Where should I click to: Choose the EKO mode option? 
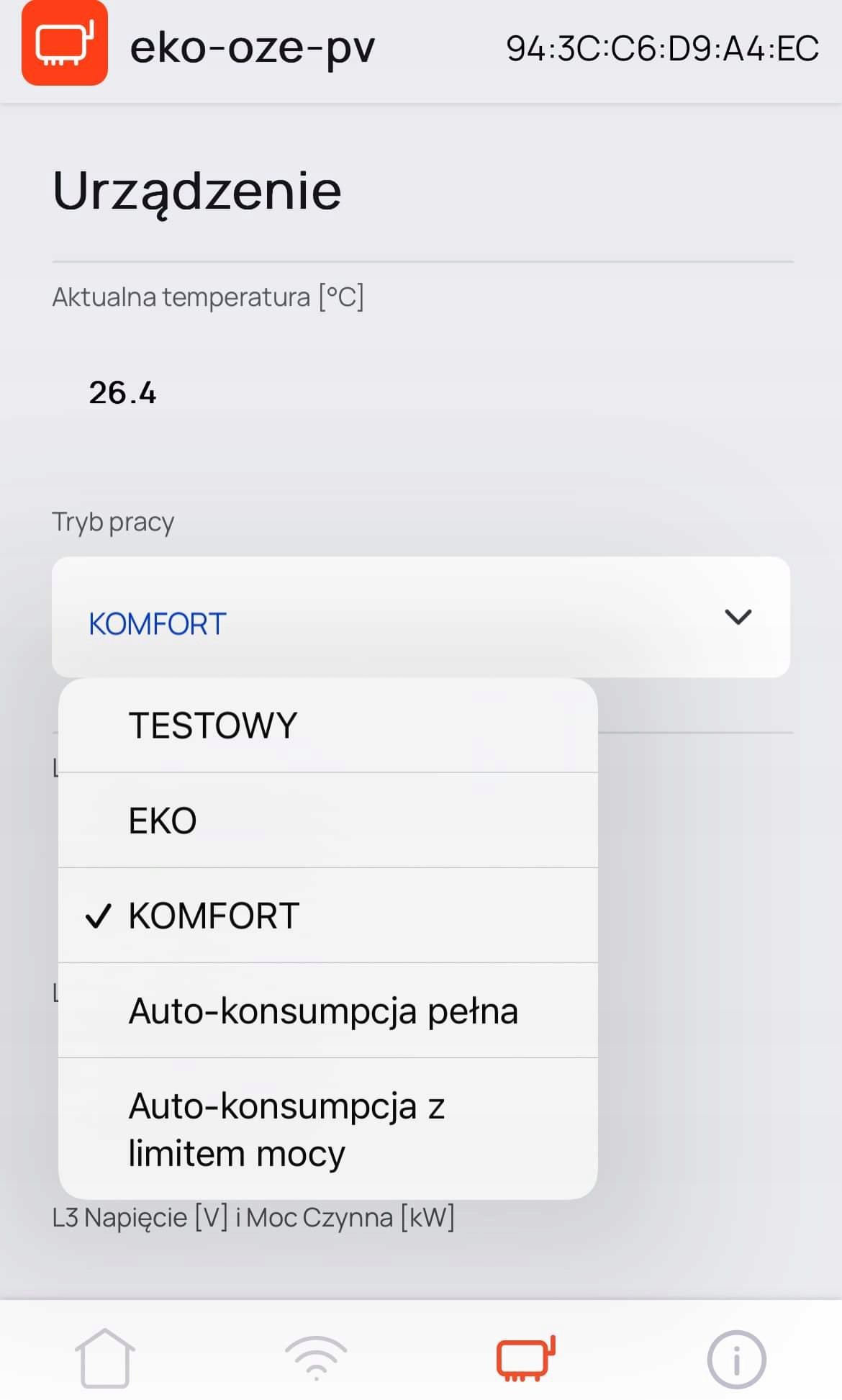coord(327,821)
